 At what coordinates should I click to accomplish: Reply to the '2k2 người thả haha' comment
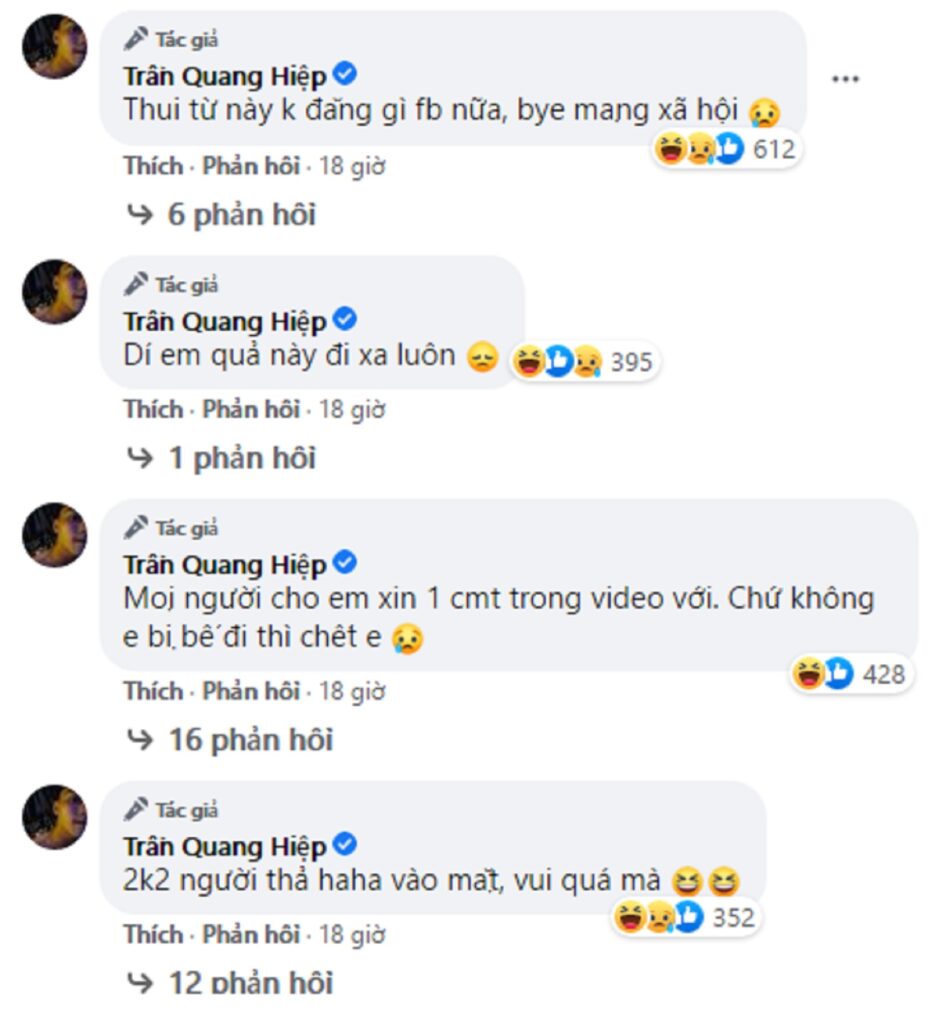[251, 934]
